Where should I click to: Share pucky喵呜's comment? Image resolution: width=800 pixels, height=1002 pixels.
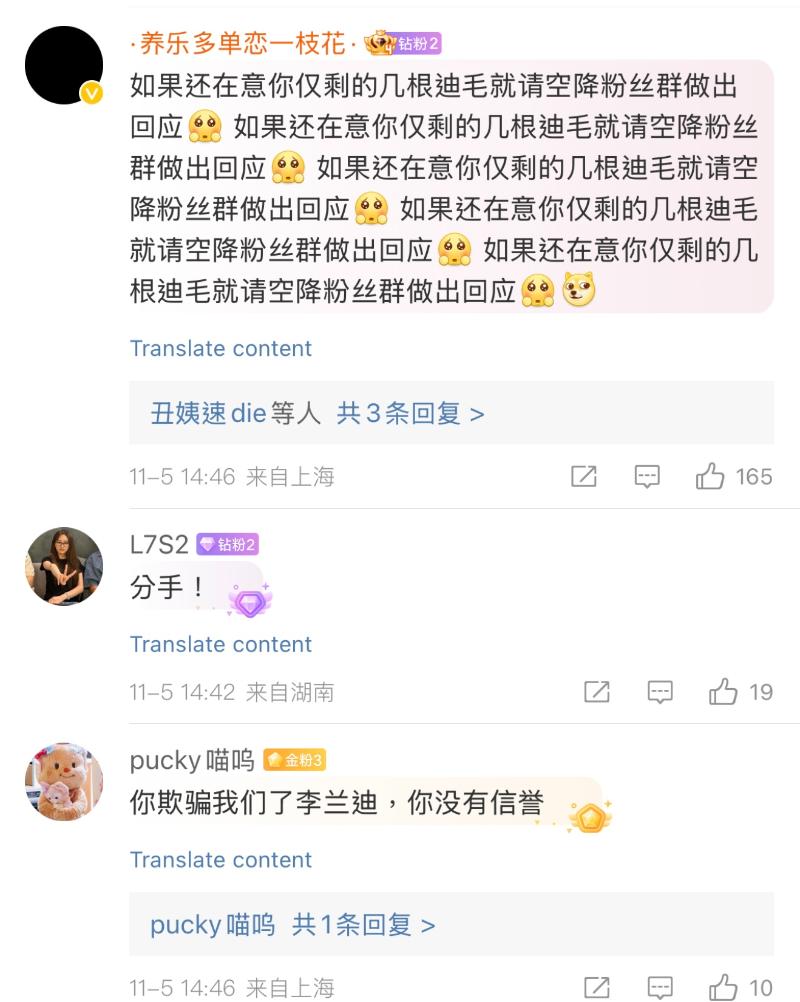click(x=596, y=988)
